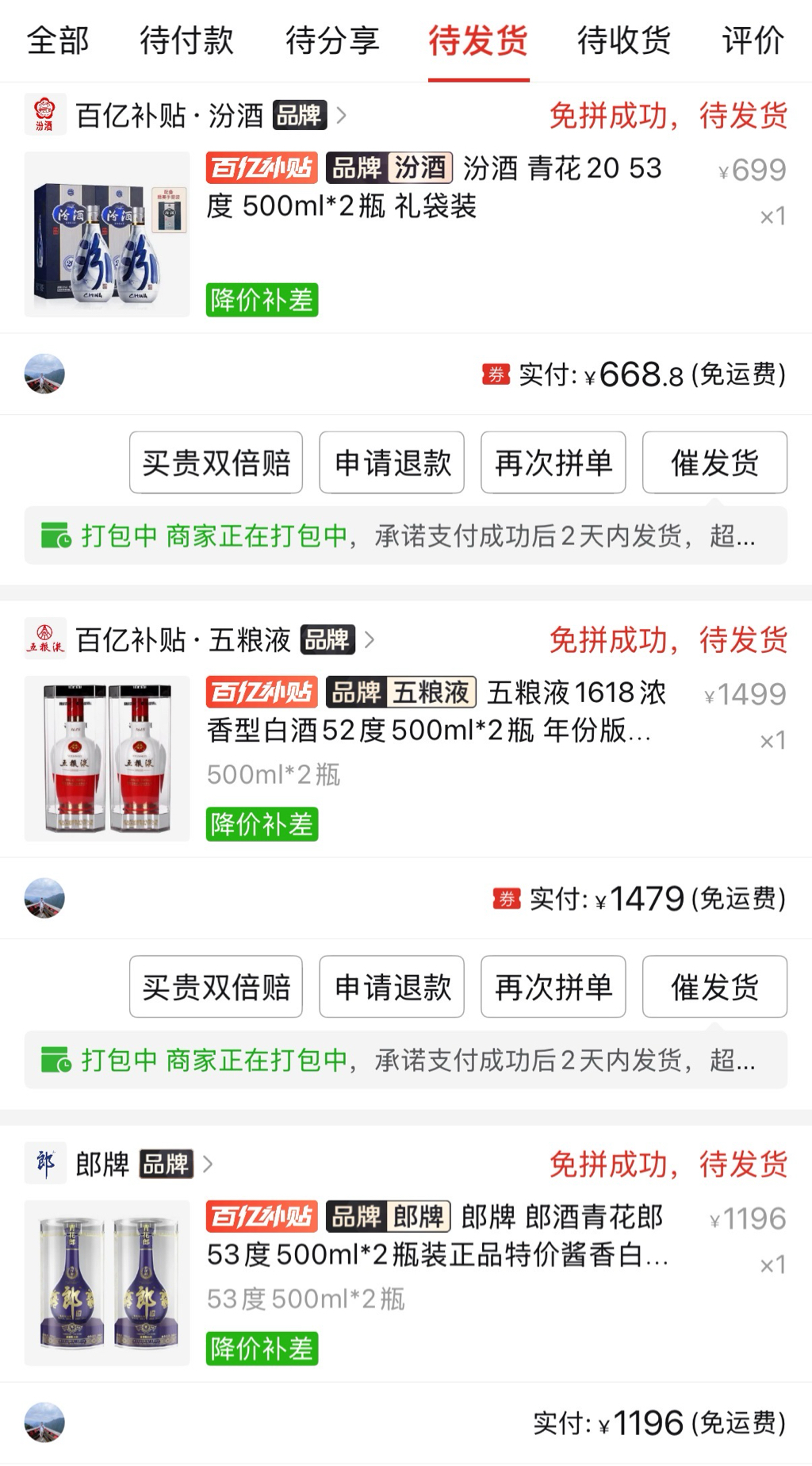Screen dimensions: 812x1466
Task: Select the 待收货 tab
Action: (x=624, y=40)
